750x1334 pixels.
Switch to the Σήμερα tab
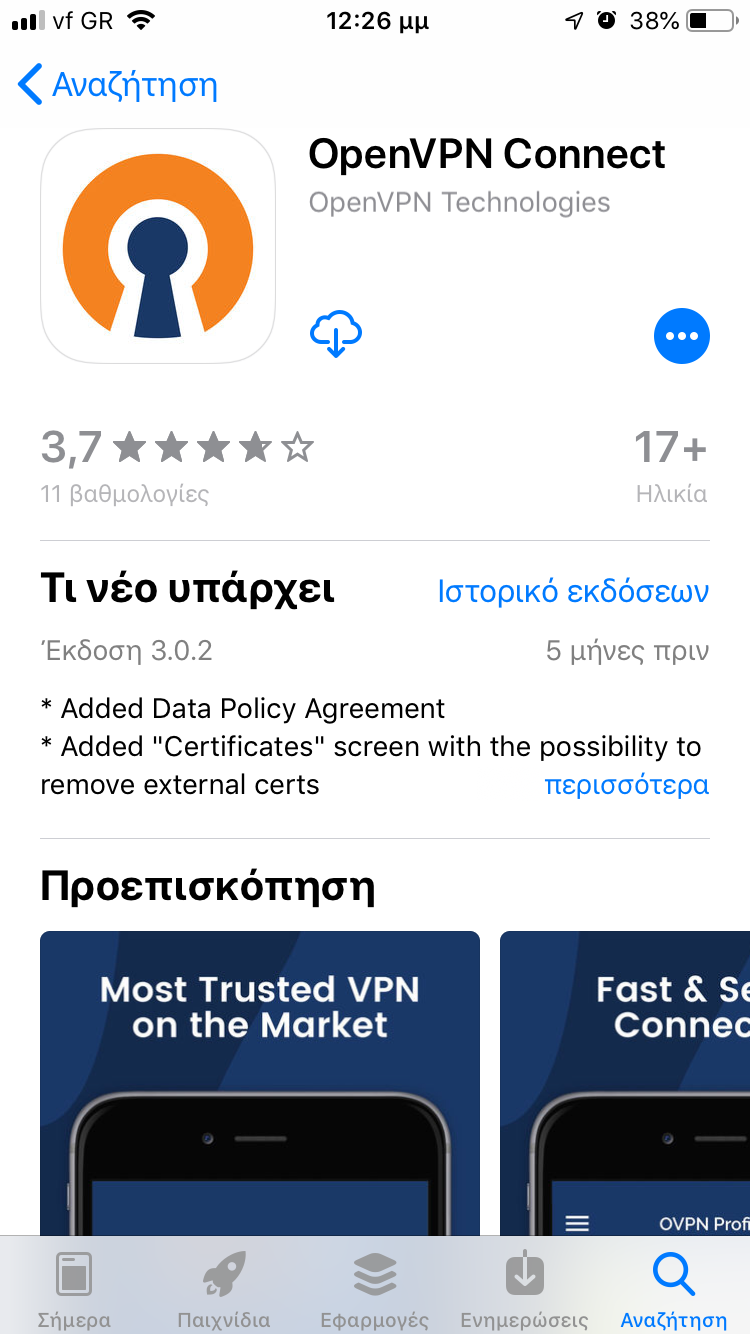74,1289
